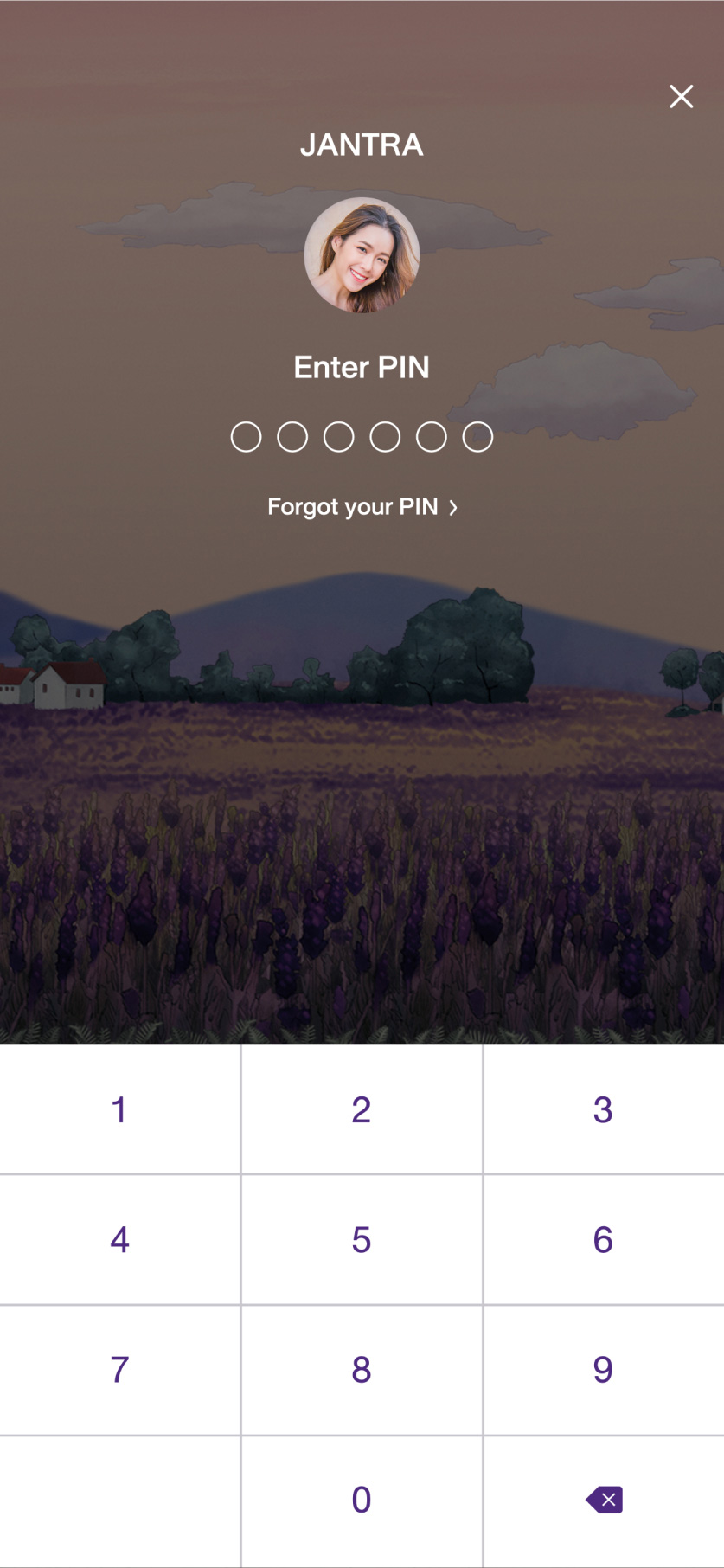The width and height of the screenshot is (724, 1568).
Task: Enter digit 7 on the keypad
Action: (119, 1369)
